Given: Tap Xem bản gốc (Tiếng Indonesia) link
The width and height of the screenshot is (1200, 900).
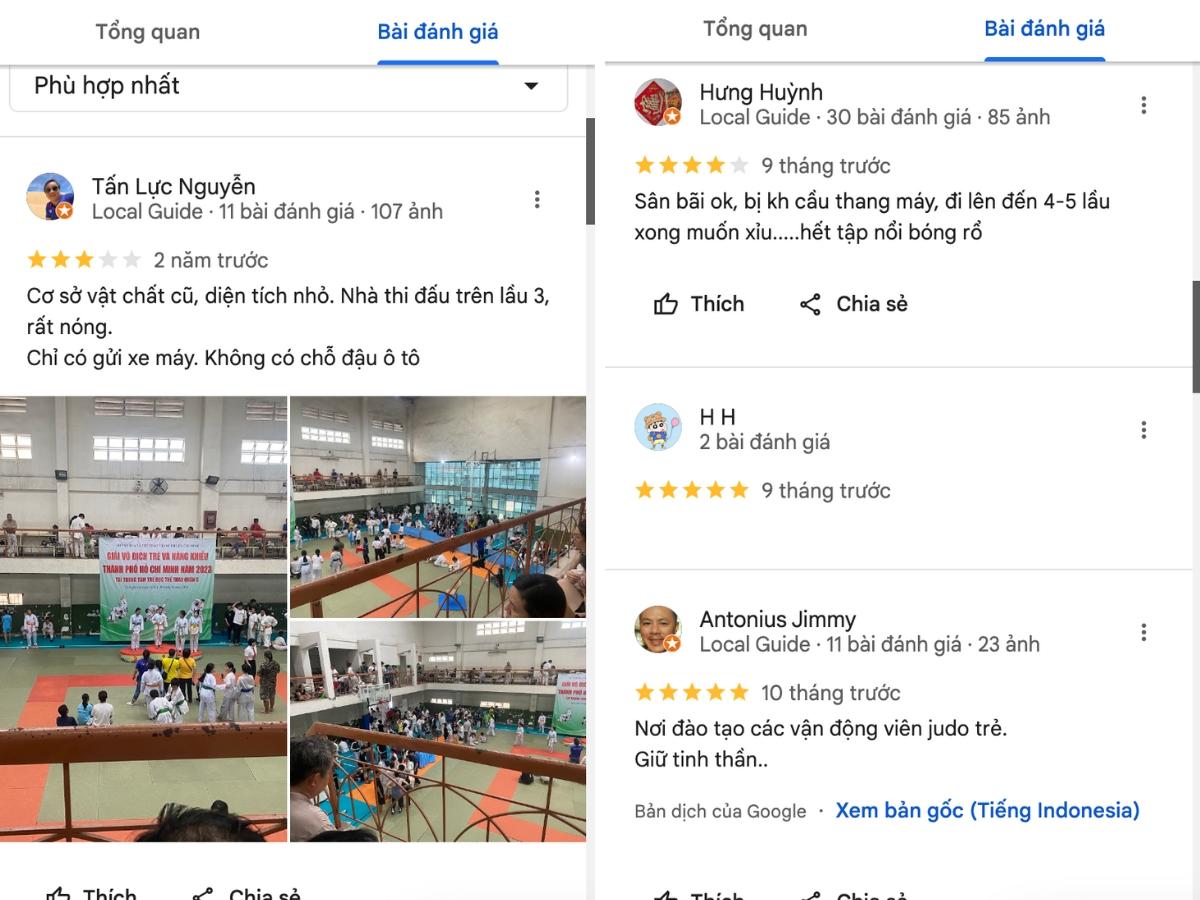Looking at the screenshot, I should point(987,810).
